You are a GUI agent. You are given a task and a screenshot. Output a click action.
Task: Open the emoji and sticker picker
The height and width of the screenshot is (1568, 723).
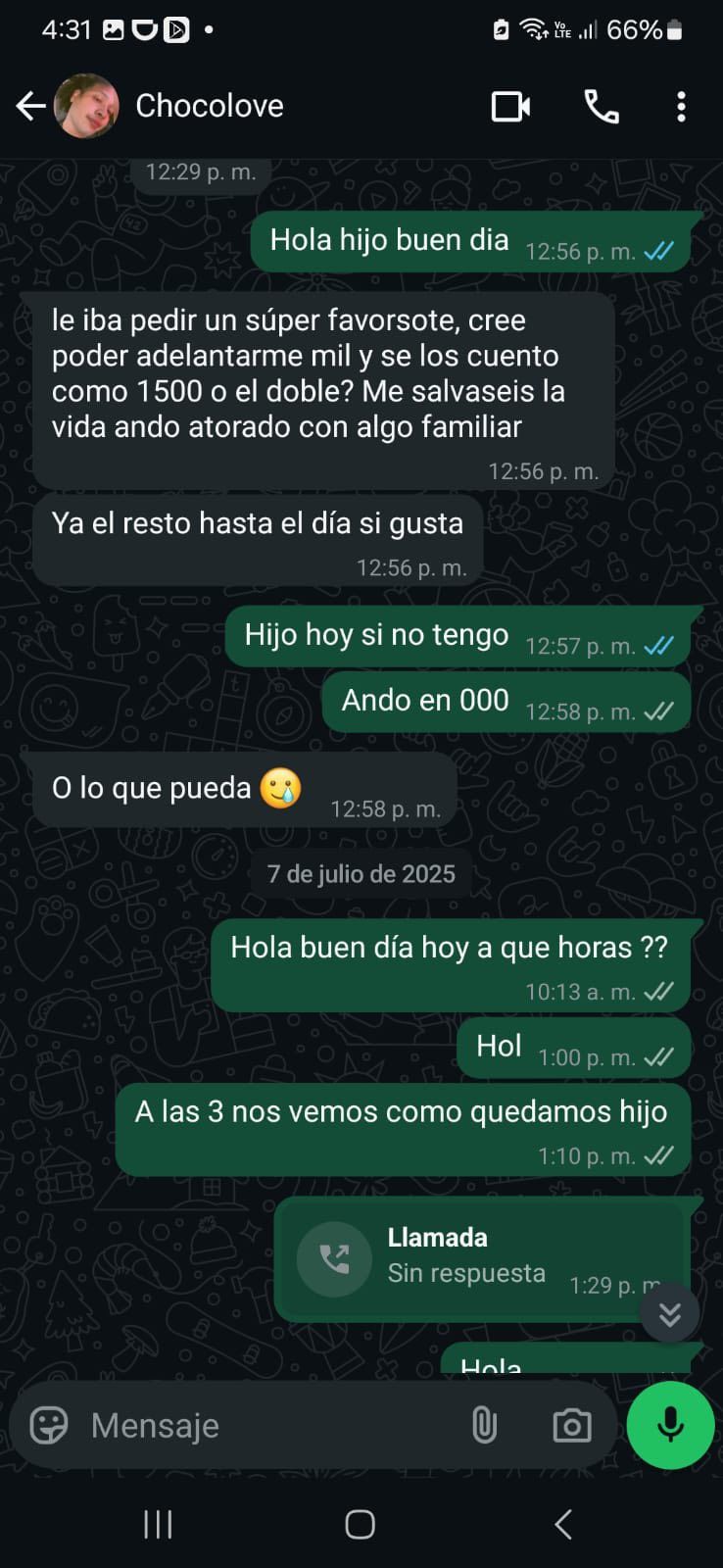49,1425
